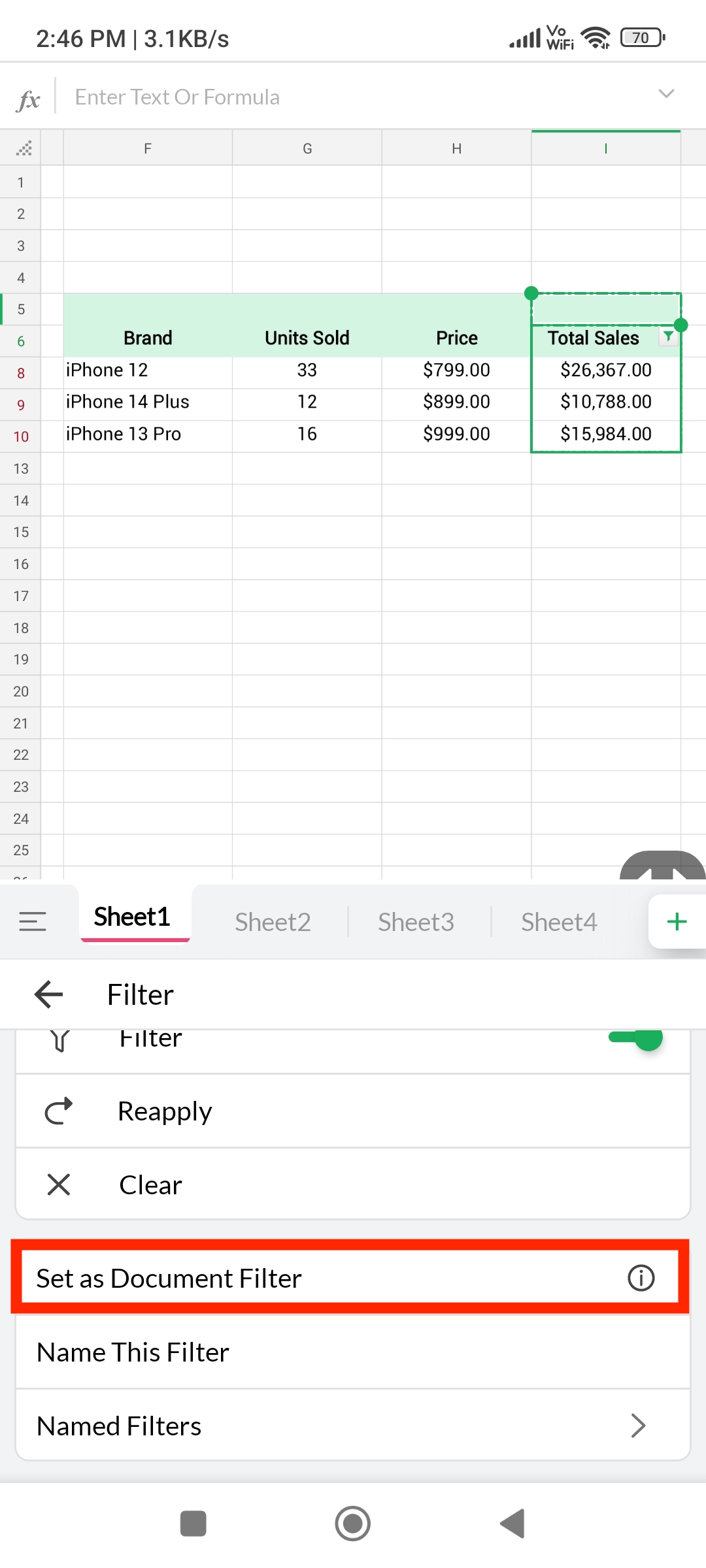The width and height of the screenshot is (706, 1568).
Task: Open info icon for Set as Document Filter
Action: (641, 1278)
